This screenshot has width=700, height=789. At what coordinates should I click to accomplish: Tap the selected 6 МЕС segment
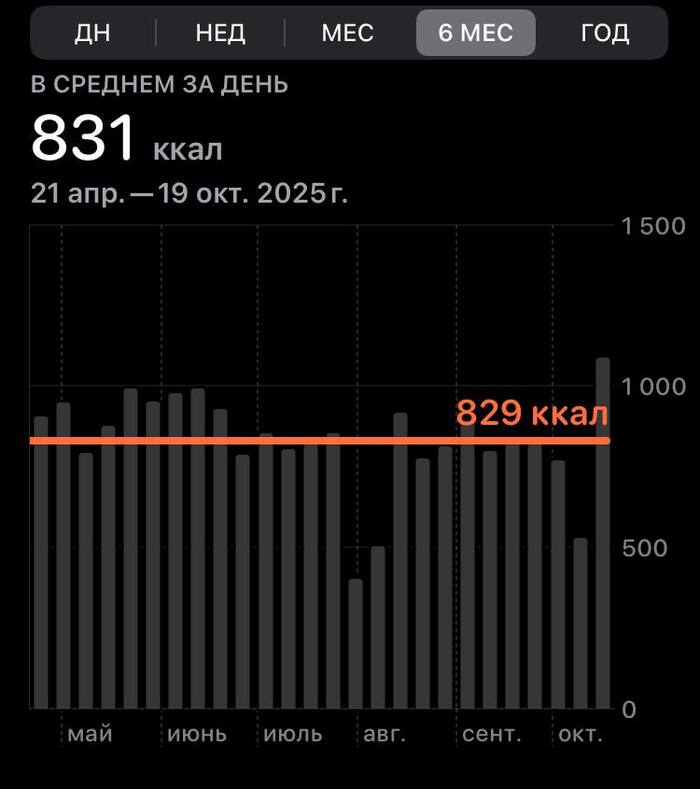pos(476,33)
